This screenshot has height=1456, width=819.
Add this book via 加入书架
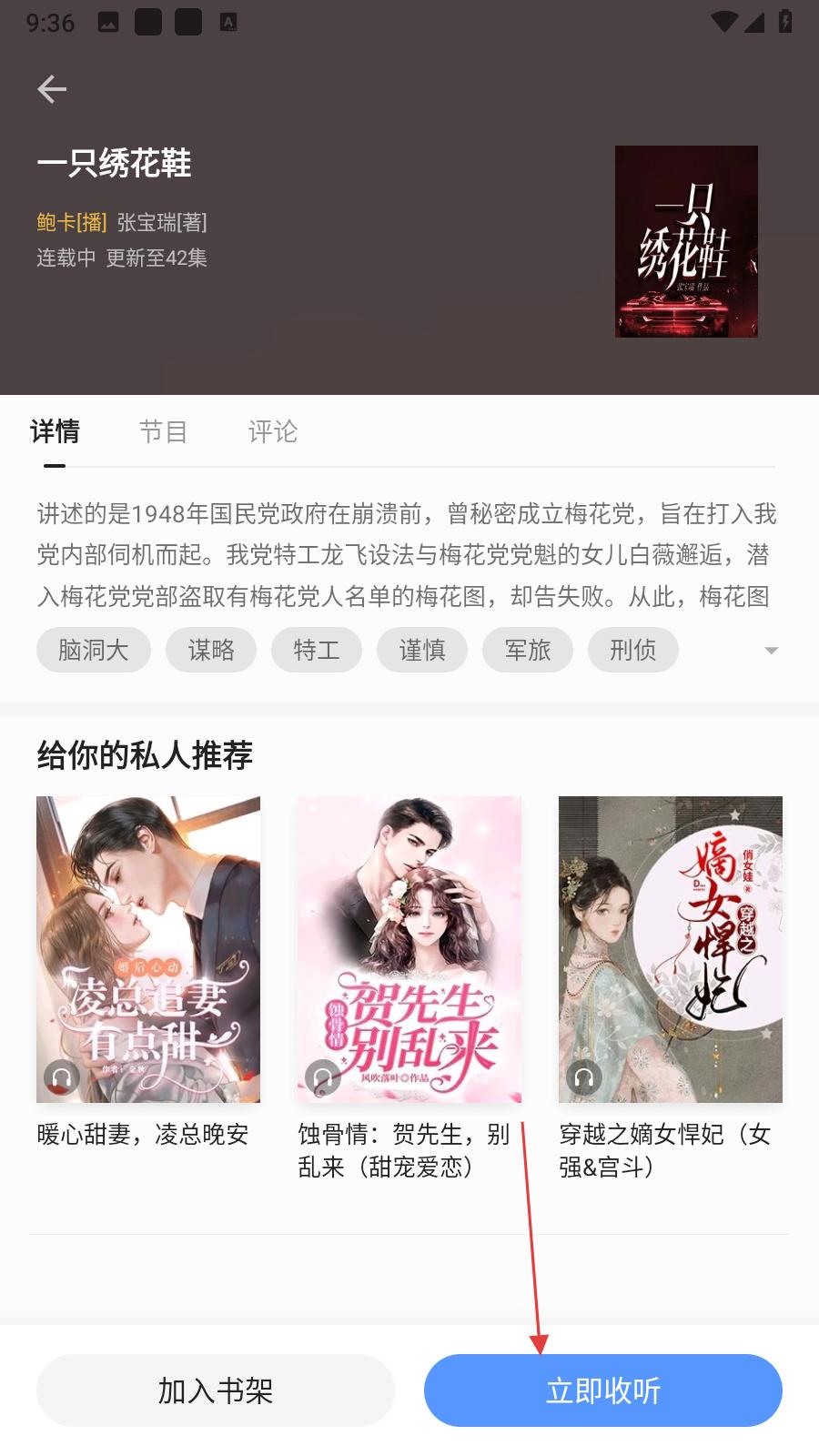pyautogui.click(x=216, y=1390)
